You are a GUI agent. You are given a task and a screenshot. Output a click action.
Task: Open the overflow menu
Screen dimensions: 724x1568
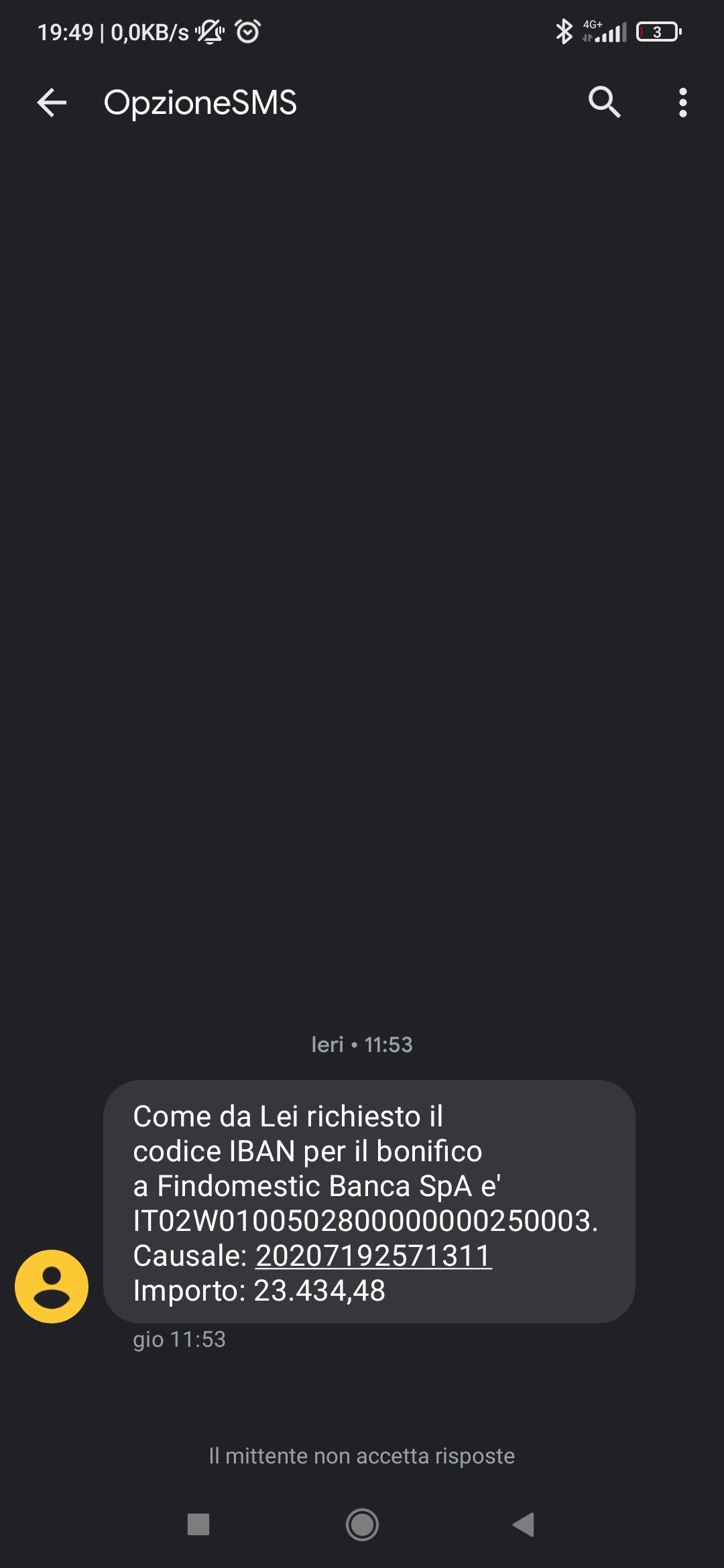[682, 103]
